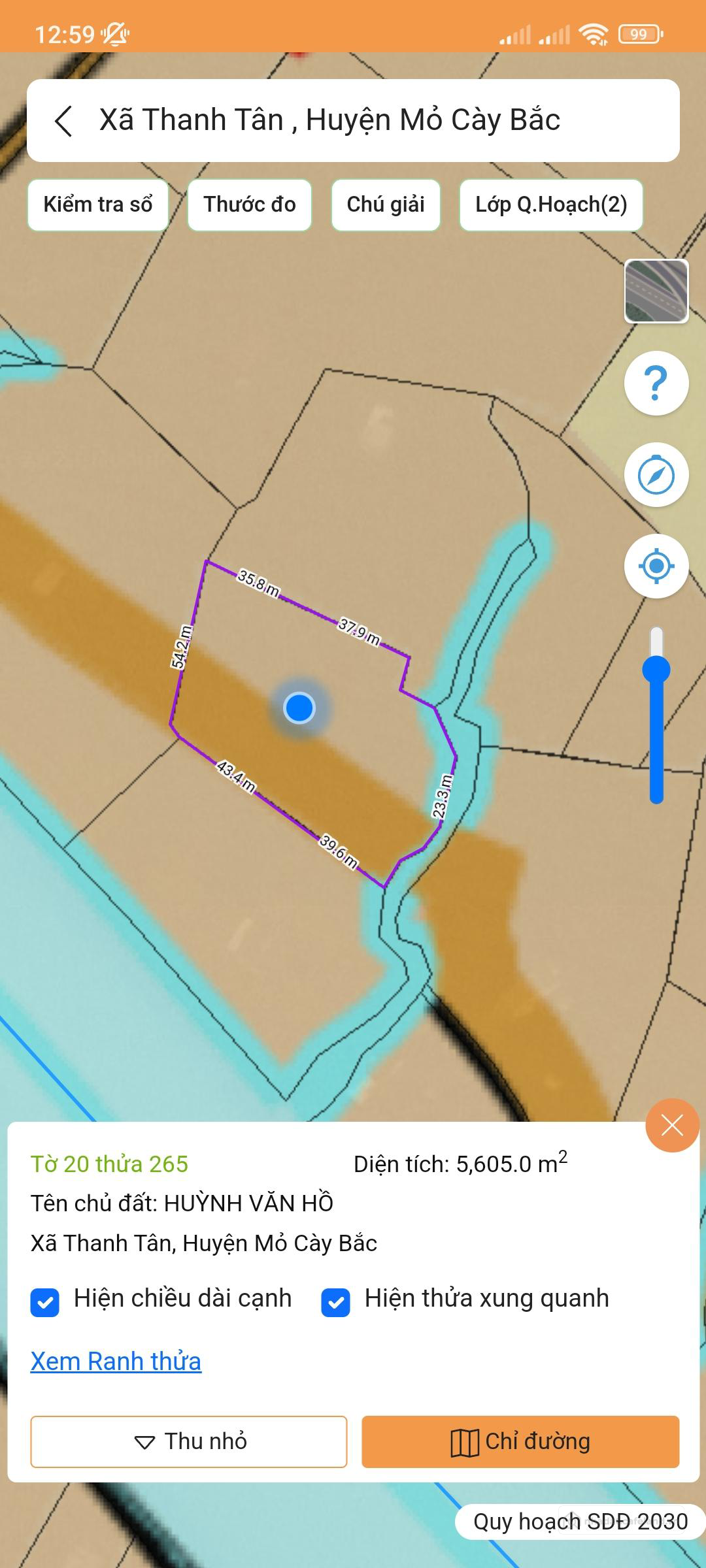The height and width of the screenshot is (1568, 706).
Task: Tap the compass orientation button
Action: 656,475
